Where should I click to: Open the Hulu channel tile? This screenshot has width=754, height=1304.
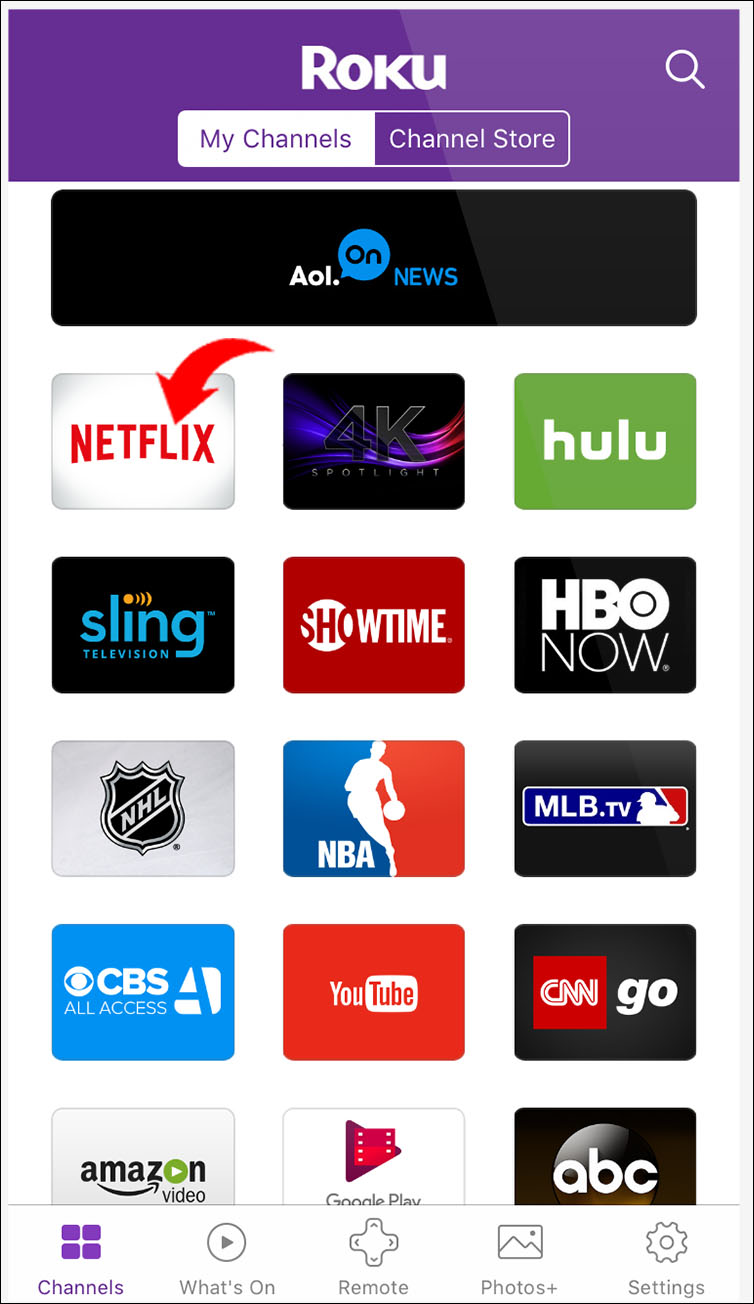tap(604, 441)
